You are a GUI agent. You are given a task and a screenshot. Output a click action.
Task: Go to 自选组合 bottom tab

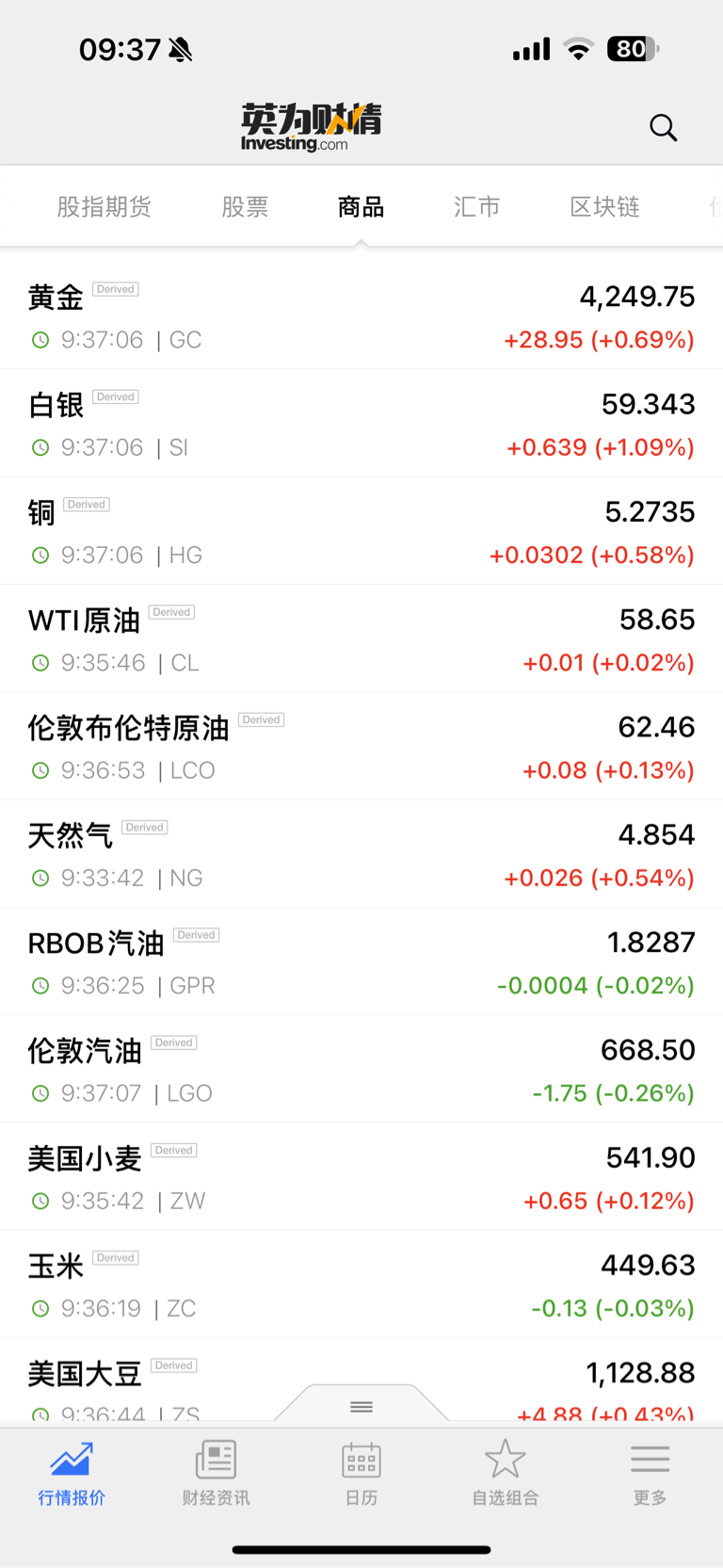point(506,1473)
